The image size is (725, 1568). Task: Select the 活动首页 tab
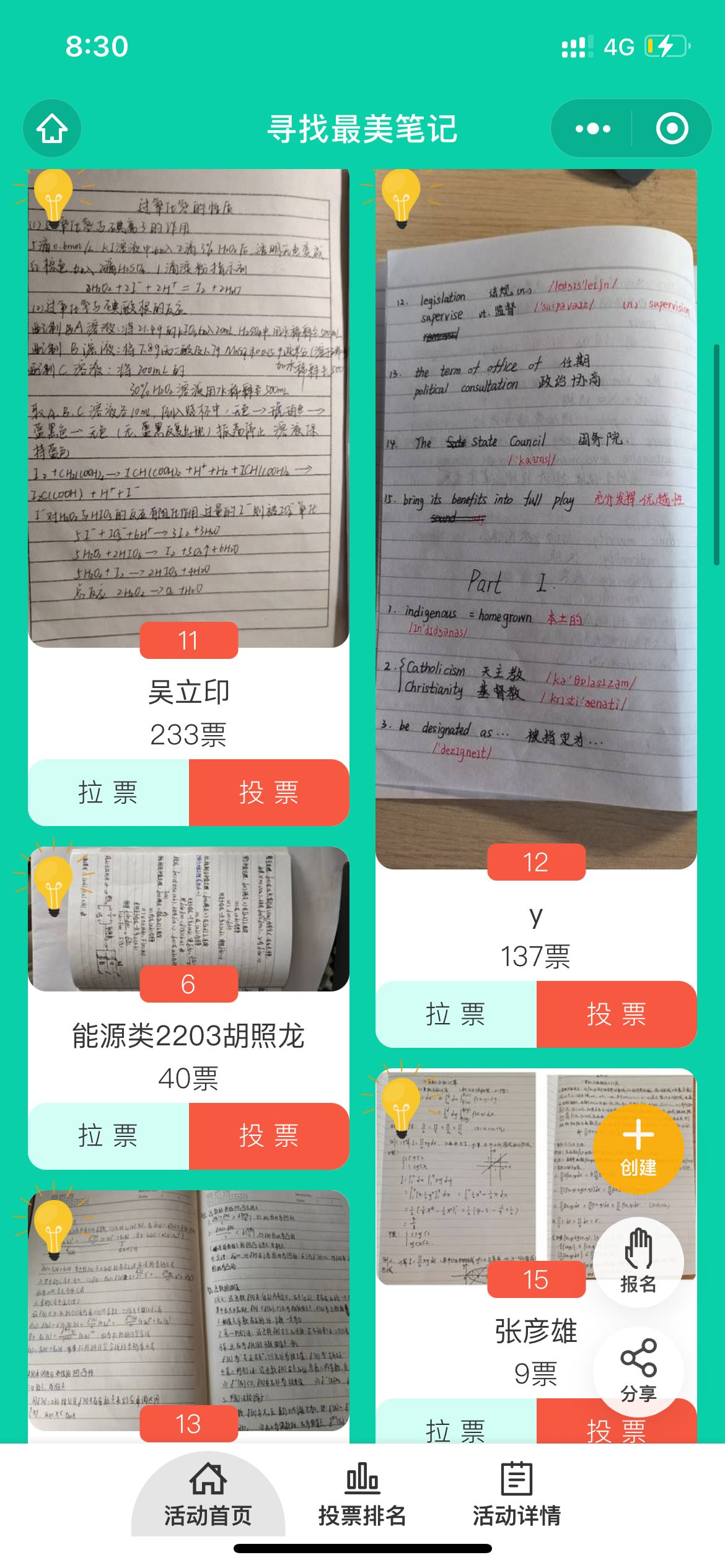pyautogui.click(x=208, y=1494)
